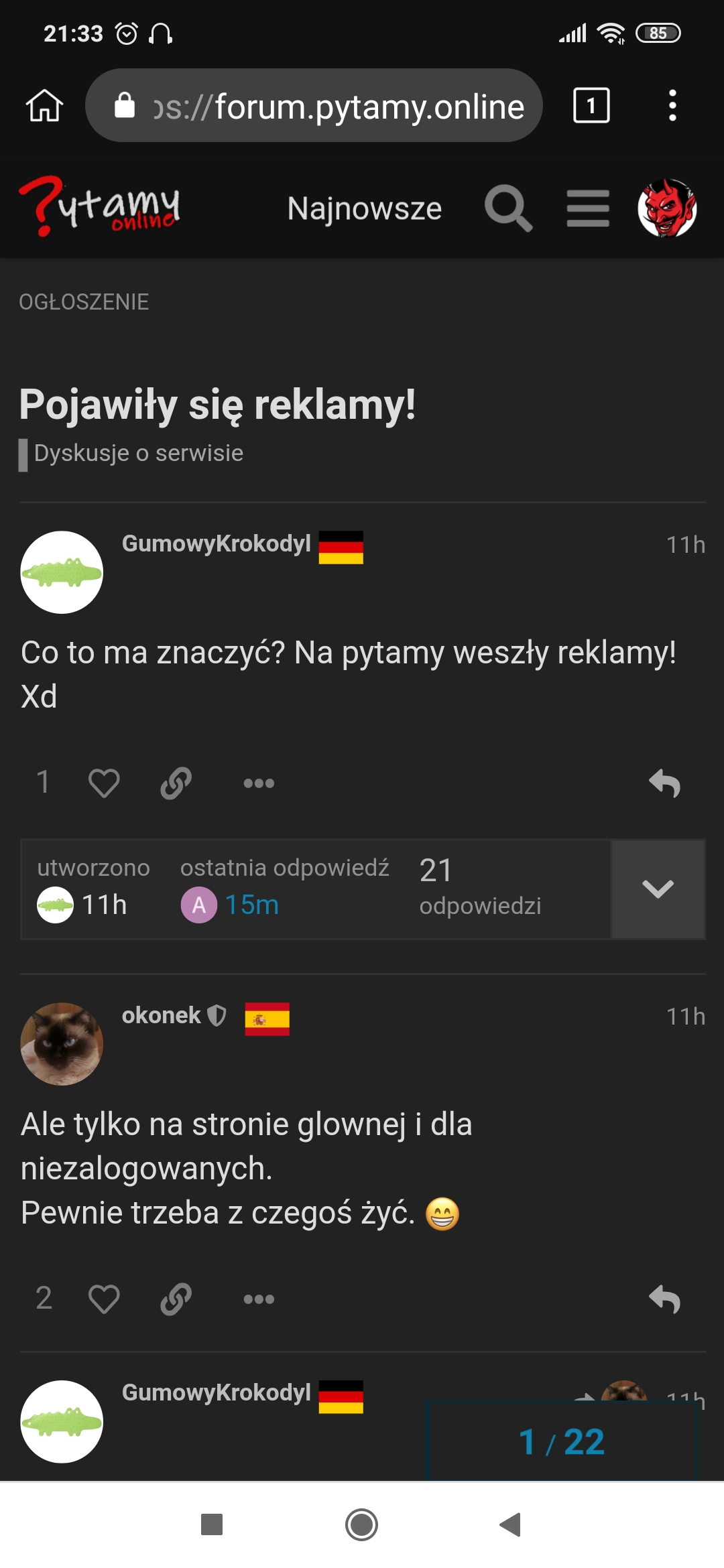Show more actions on GumowyKrokodyl's first post
Screen dimensions: 724x1568
click(259, 783)
